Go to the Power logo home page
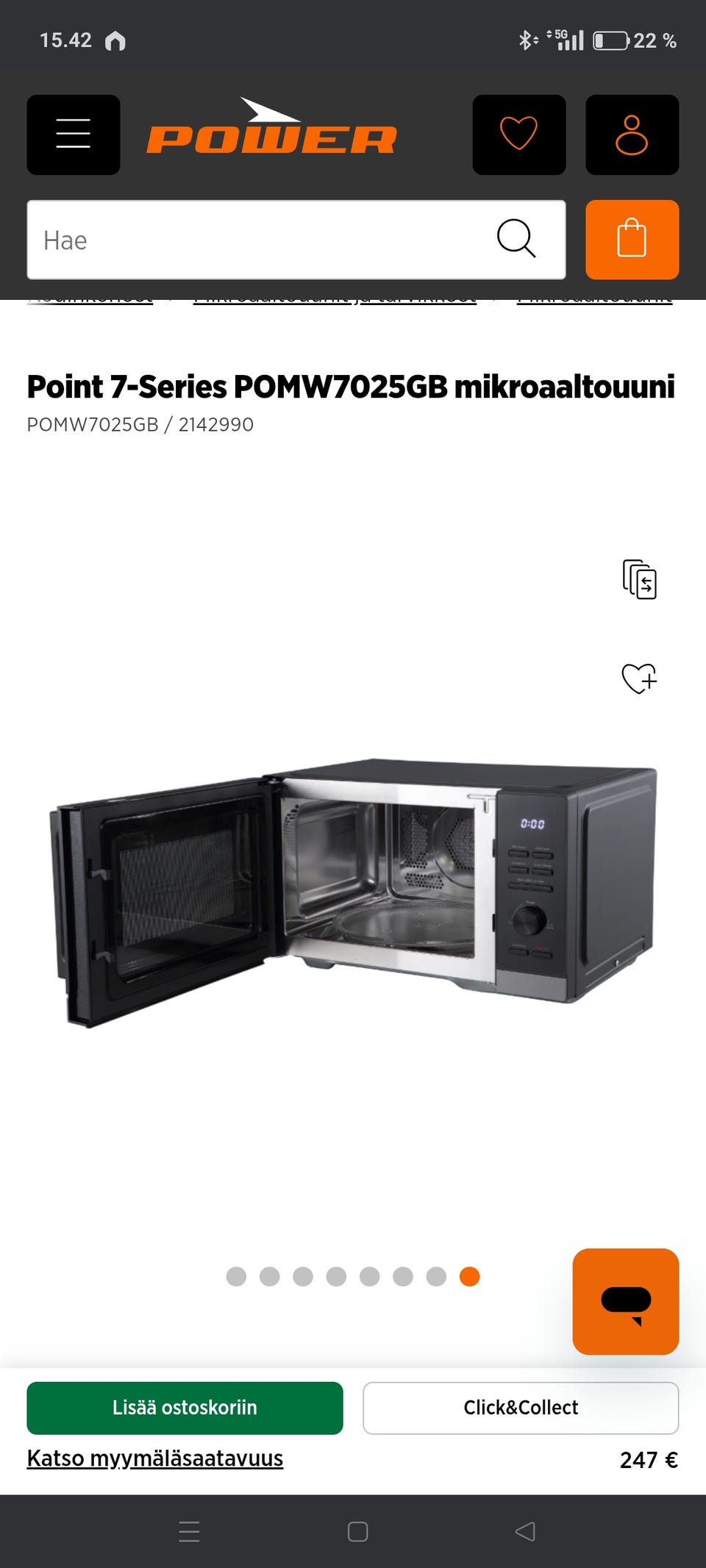This screenshot has height=1568, width=706. click(x=271, y=129)
